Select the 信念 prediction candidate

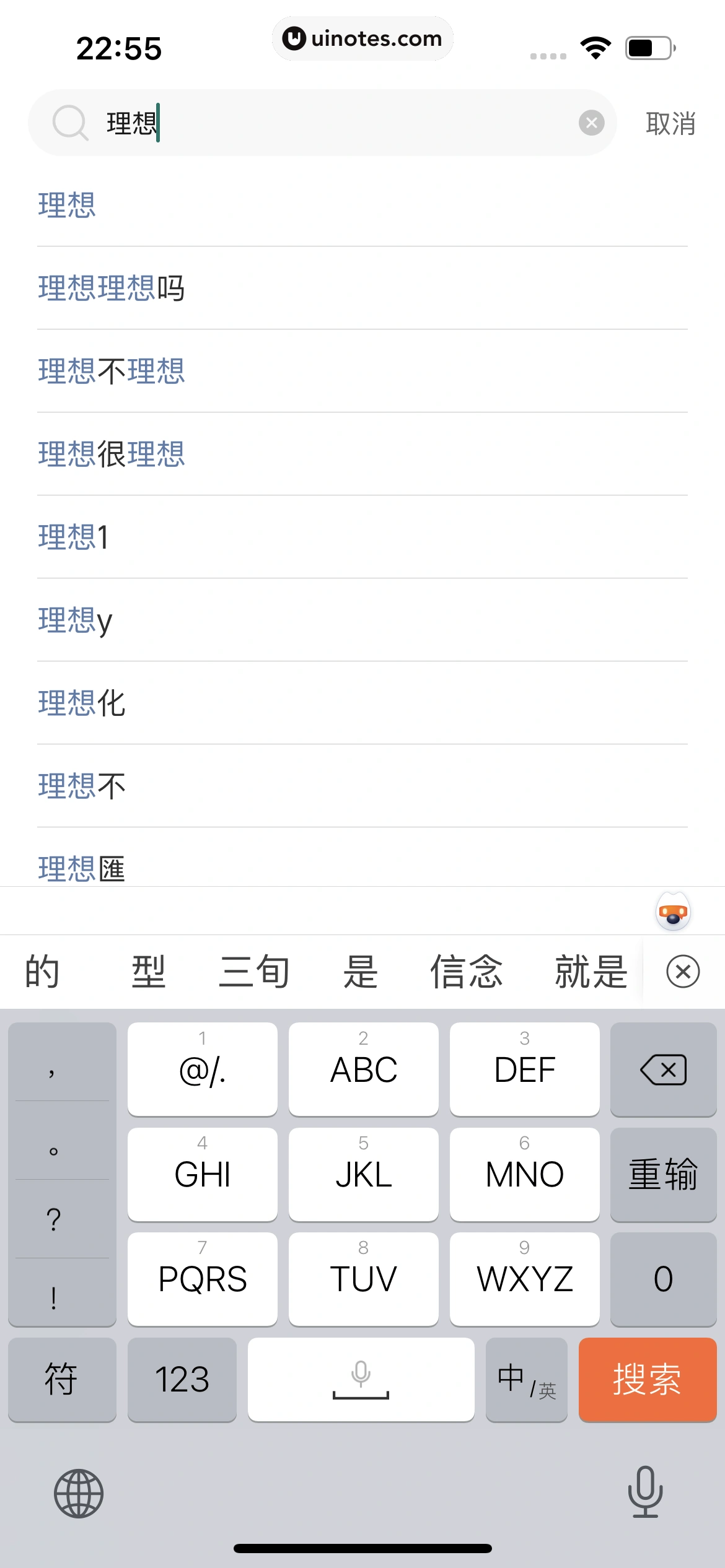pyautogui.click(x=465, y=971)
